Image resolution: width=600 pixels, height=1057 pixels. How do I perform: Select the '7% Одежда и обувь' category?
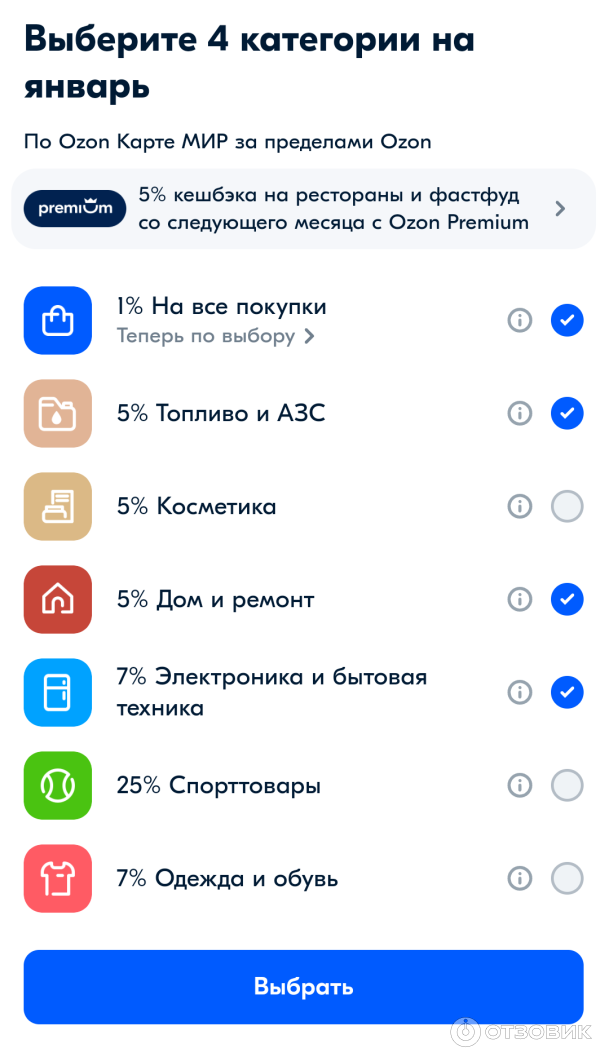pyautogui.click(x=567, y=878)
